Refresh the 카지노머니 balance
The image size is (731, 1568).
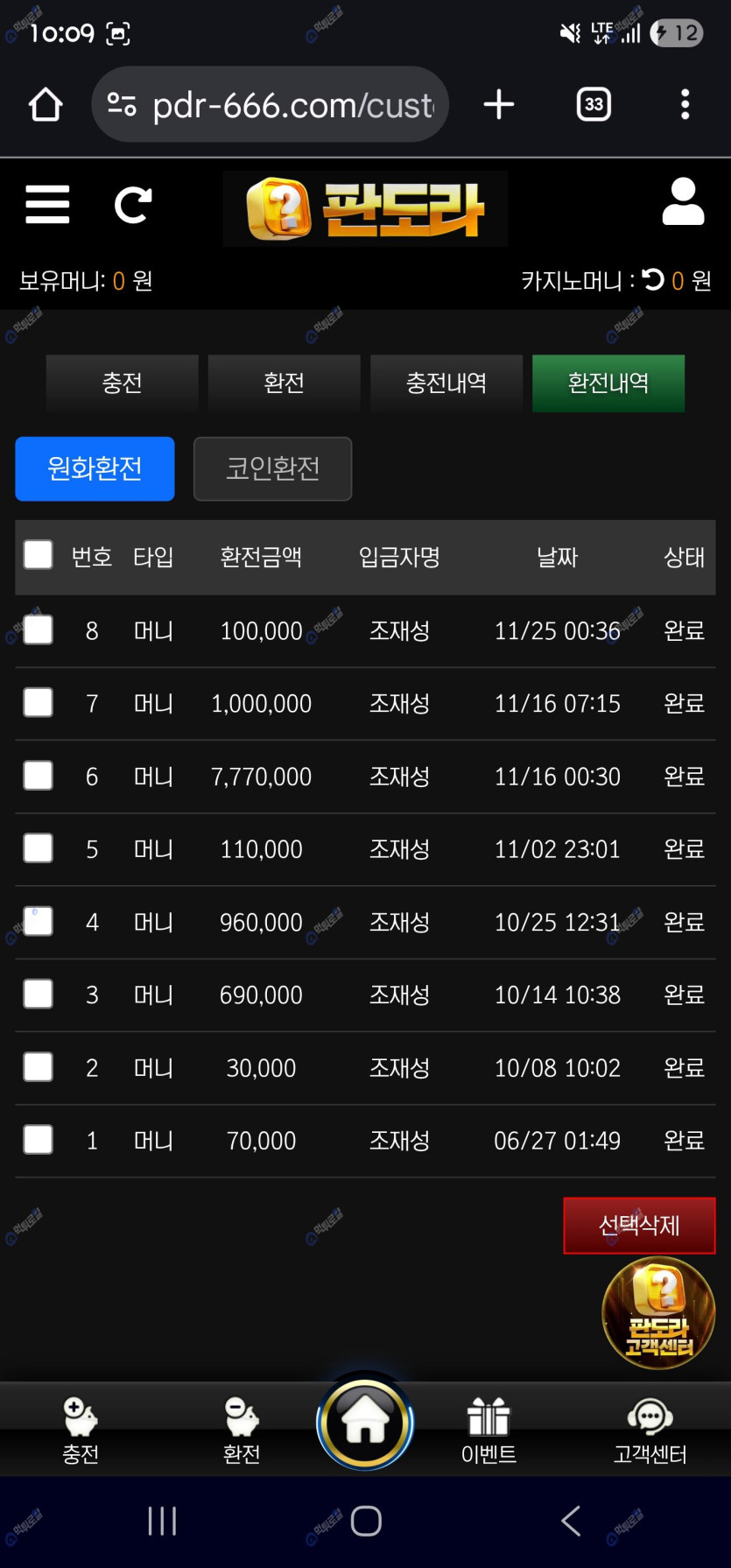click(x=653, y=280)
